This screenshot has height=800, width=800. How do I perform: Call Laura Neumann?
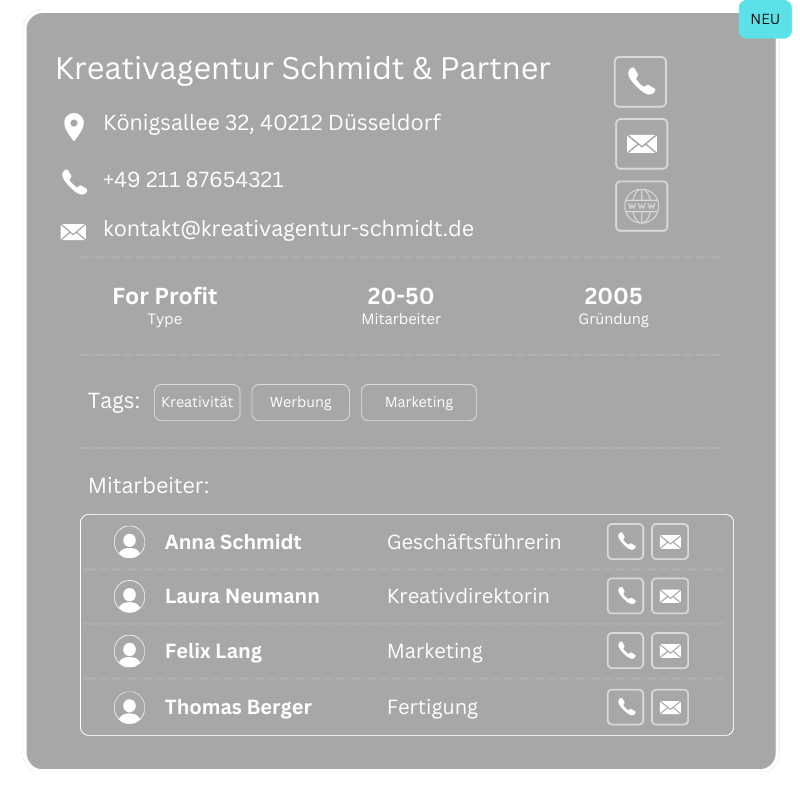point(626,596)
